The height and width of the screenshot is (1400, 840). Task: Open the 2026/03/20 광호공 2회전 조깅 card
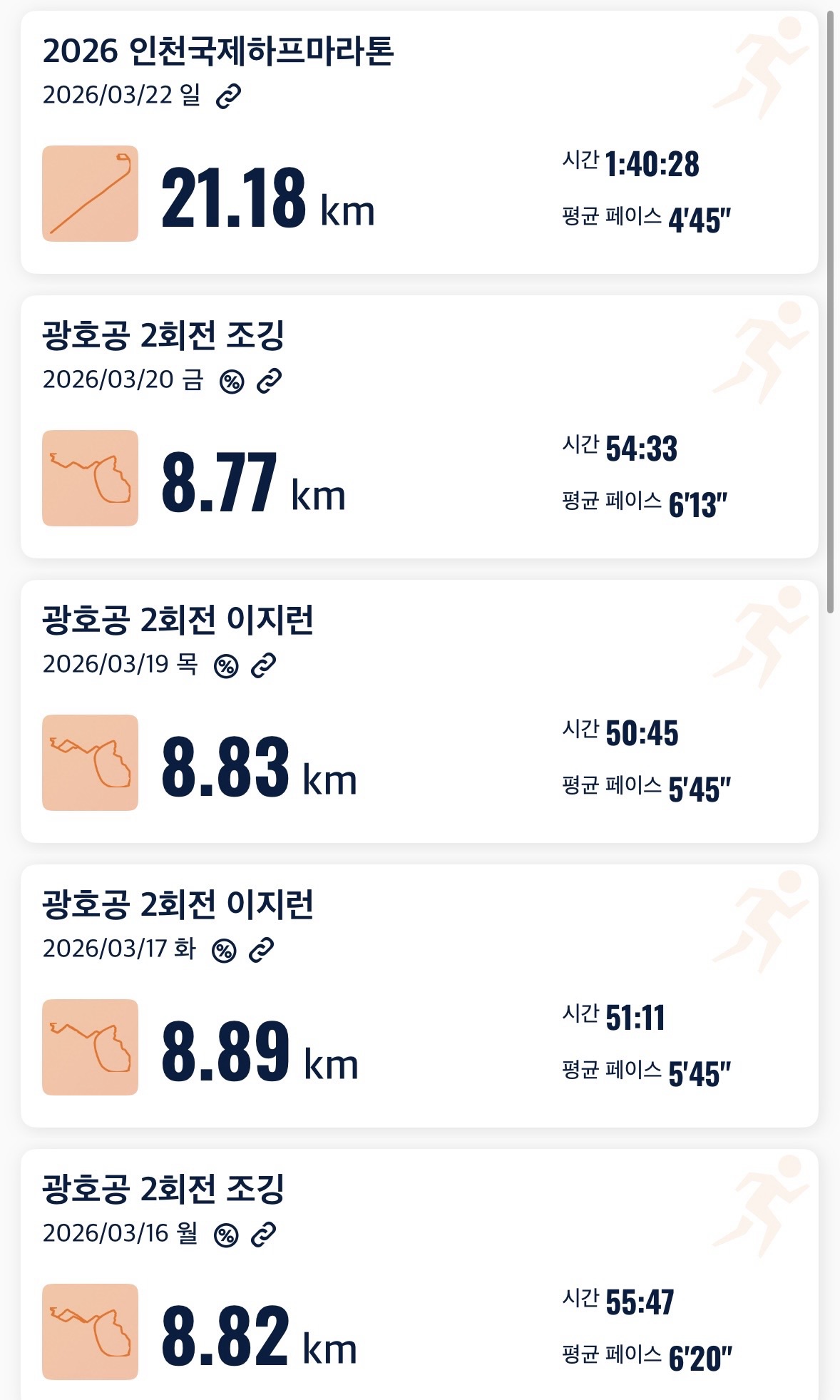pyautogui.click(x=419, y=426)
